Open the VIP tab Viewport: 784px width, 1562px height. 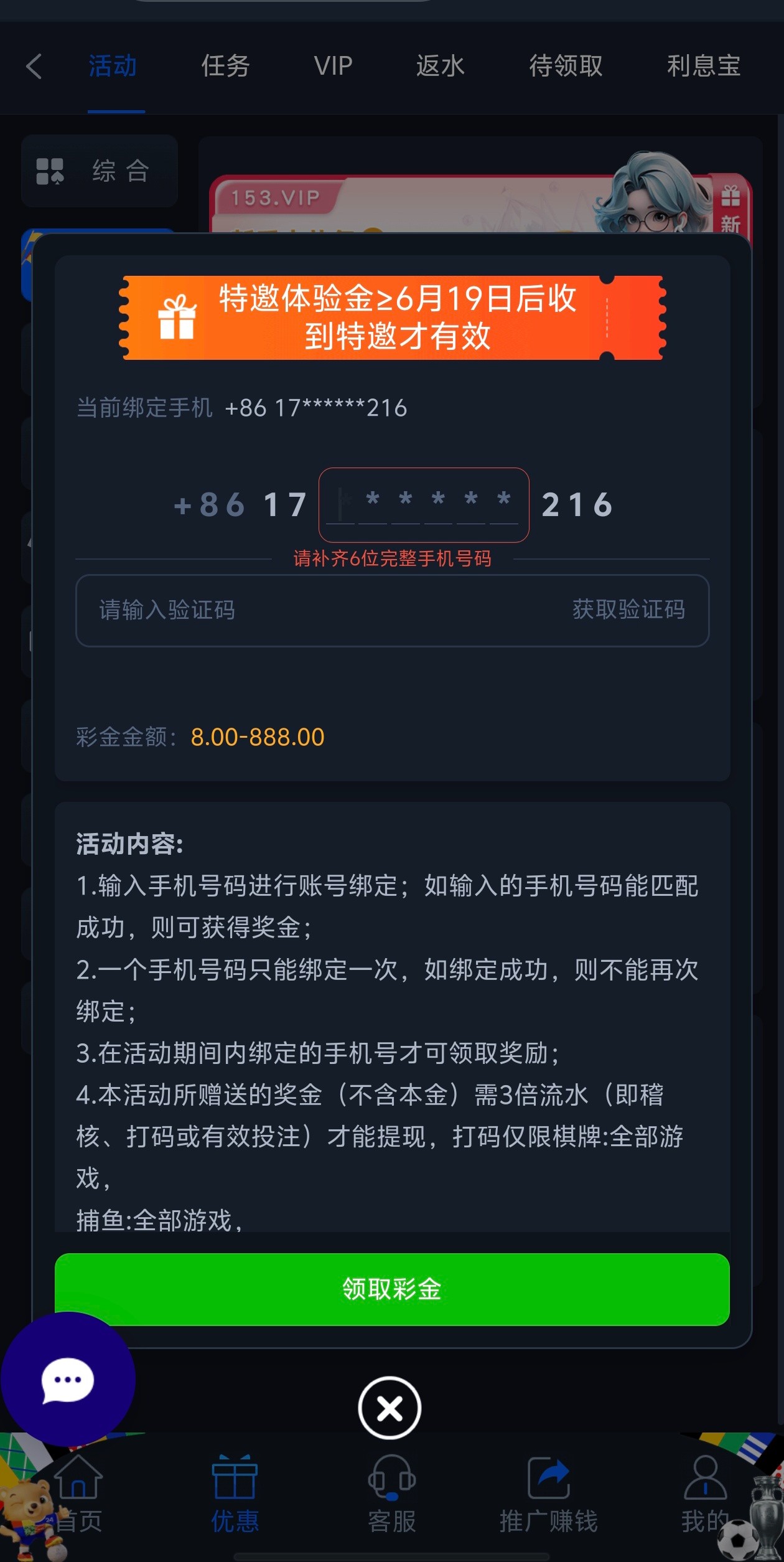tap(333, 66)
